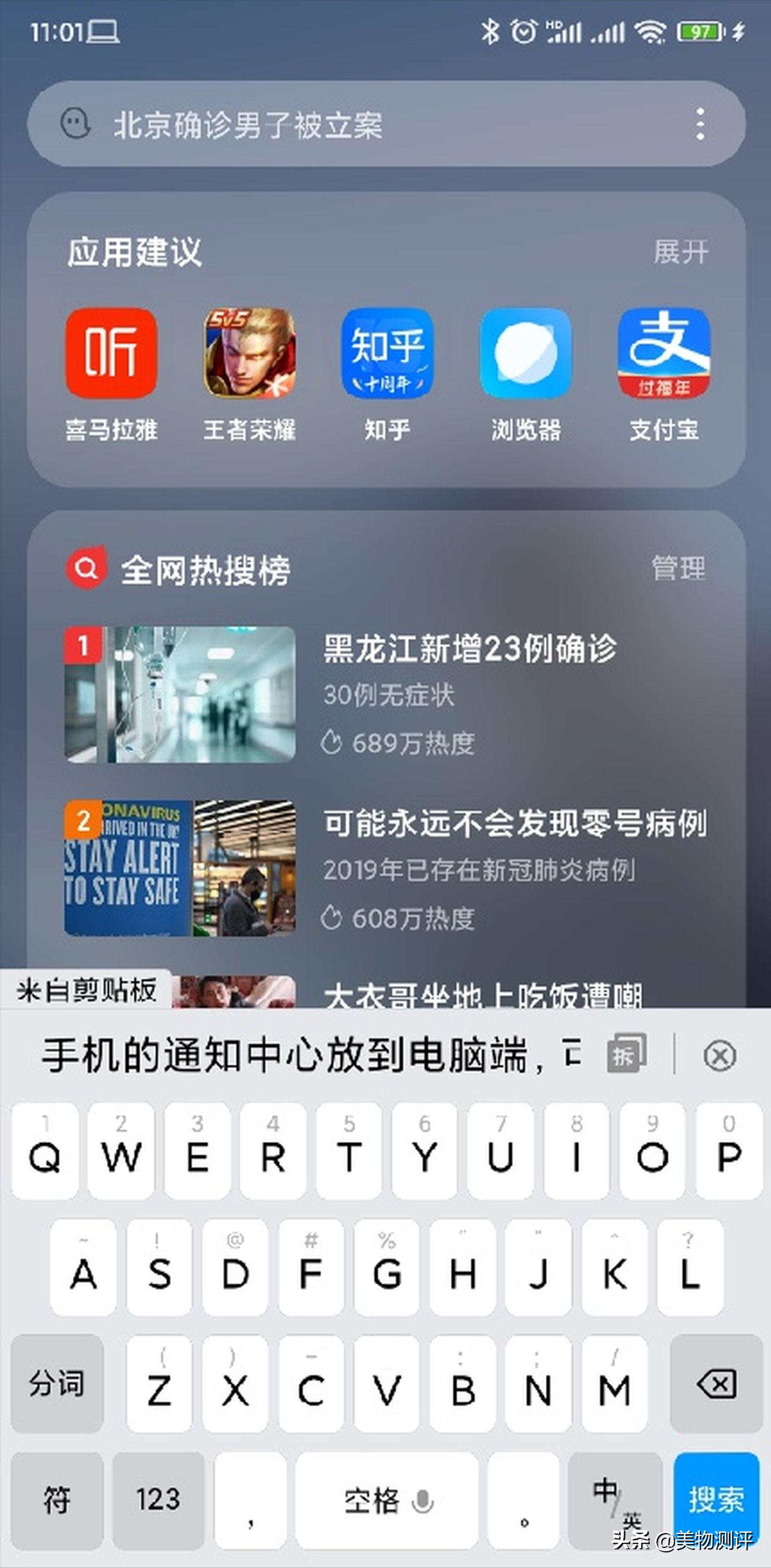Open the 符 symbols keyboard
The height and width of the screenshot is (1568, 771).
pos(56,1500)
